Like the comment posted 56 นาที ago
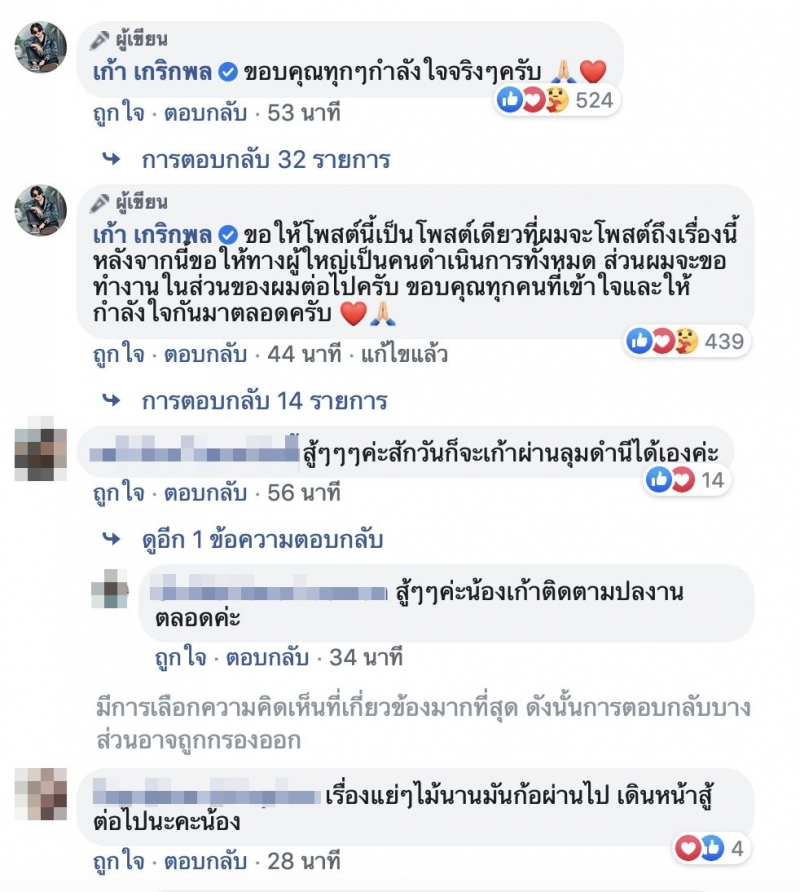800x892 pixels. tap(118, 493)
